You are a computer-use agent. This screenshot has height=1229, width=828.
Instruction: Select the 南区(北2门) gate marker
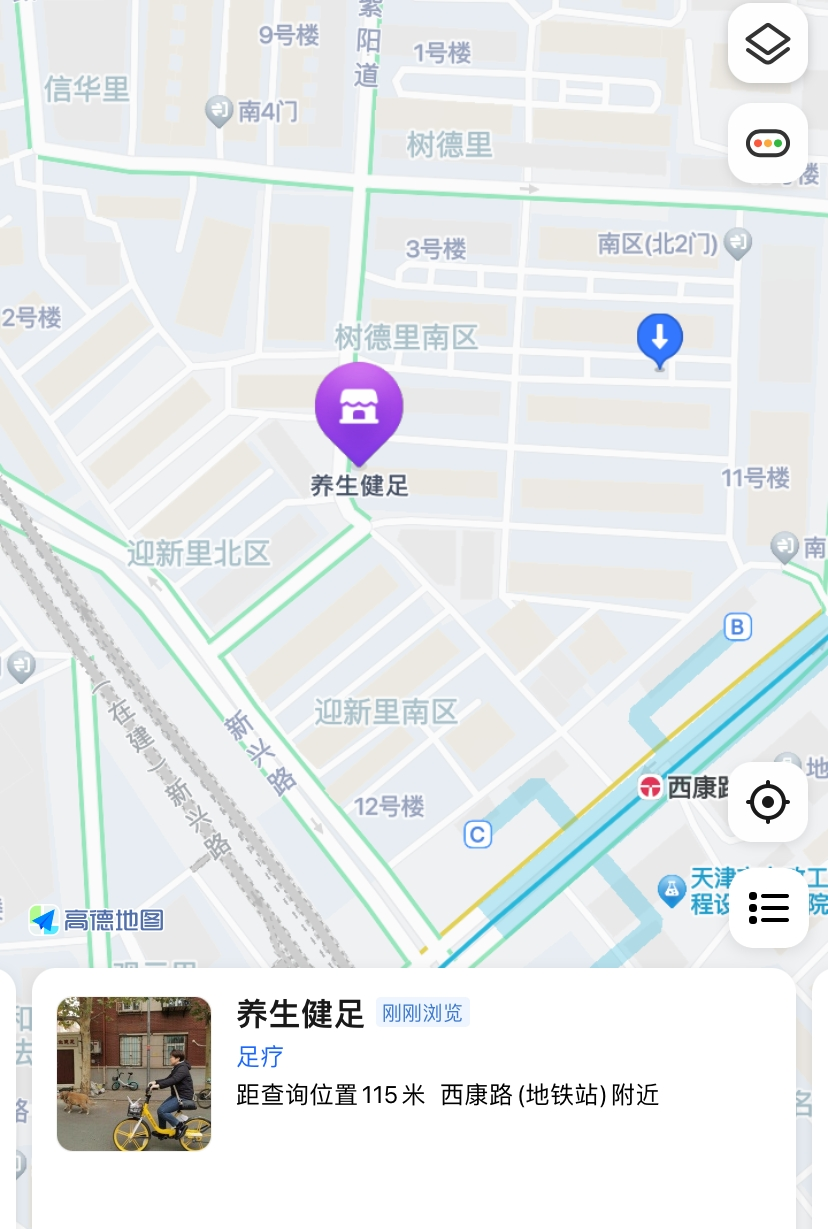[738, 242]
